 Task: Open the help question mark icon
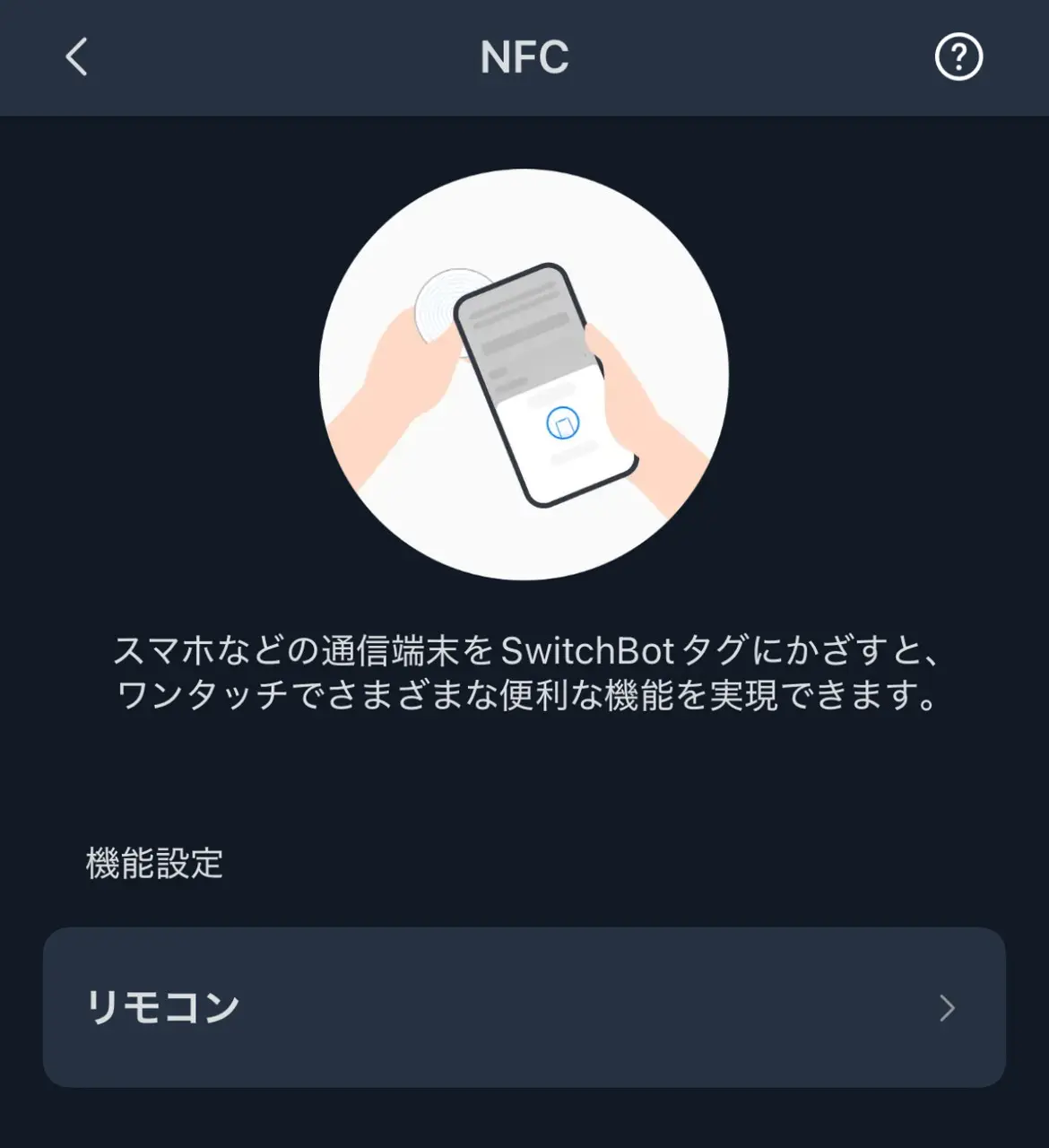point(958,57)
